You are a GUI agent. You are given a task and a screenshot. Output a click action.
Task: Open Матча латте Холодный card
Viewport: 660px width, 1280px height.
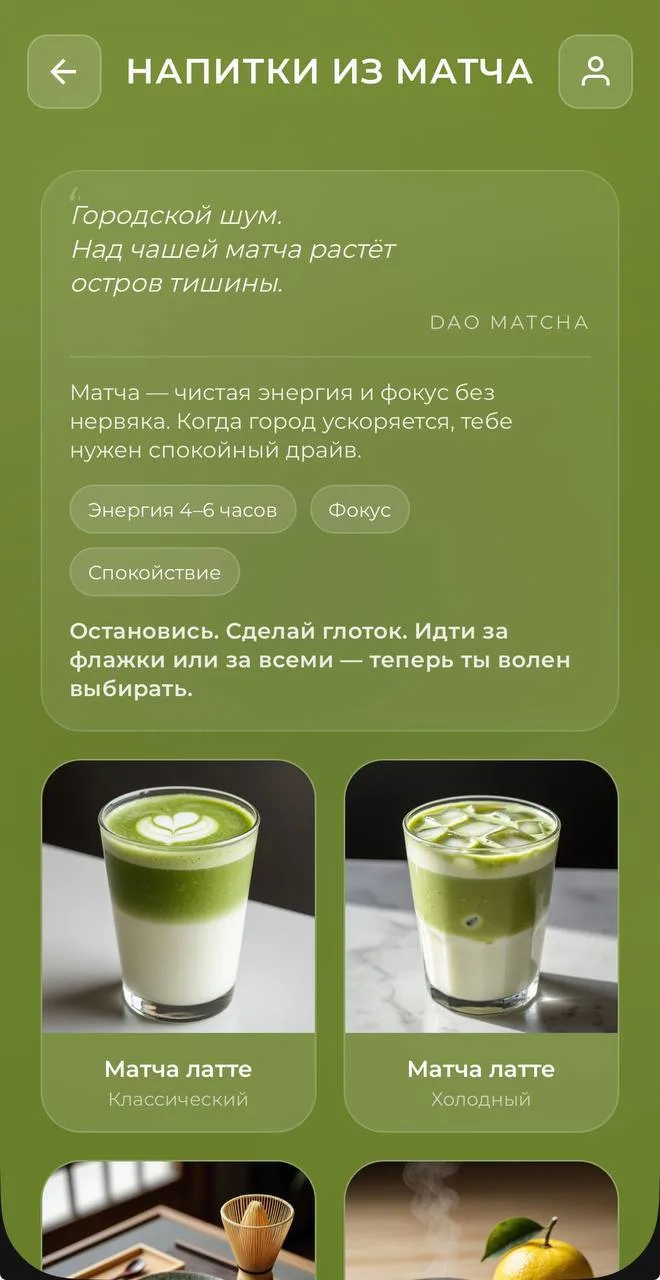tap(481, 946)
